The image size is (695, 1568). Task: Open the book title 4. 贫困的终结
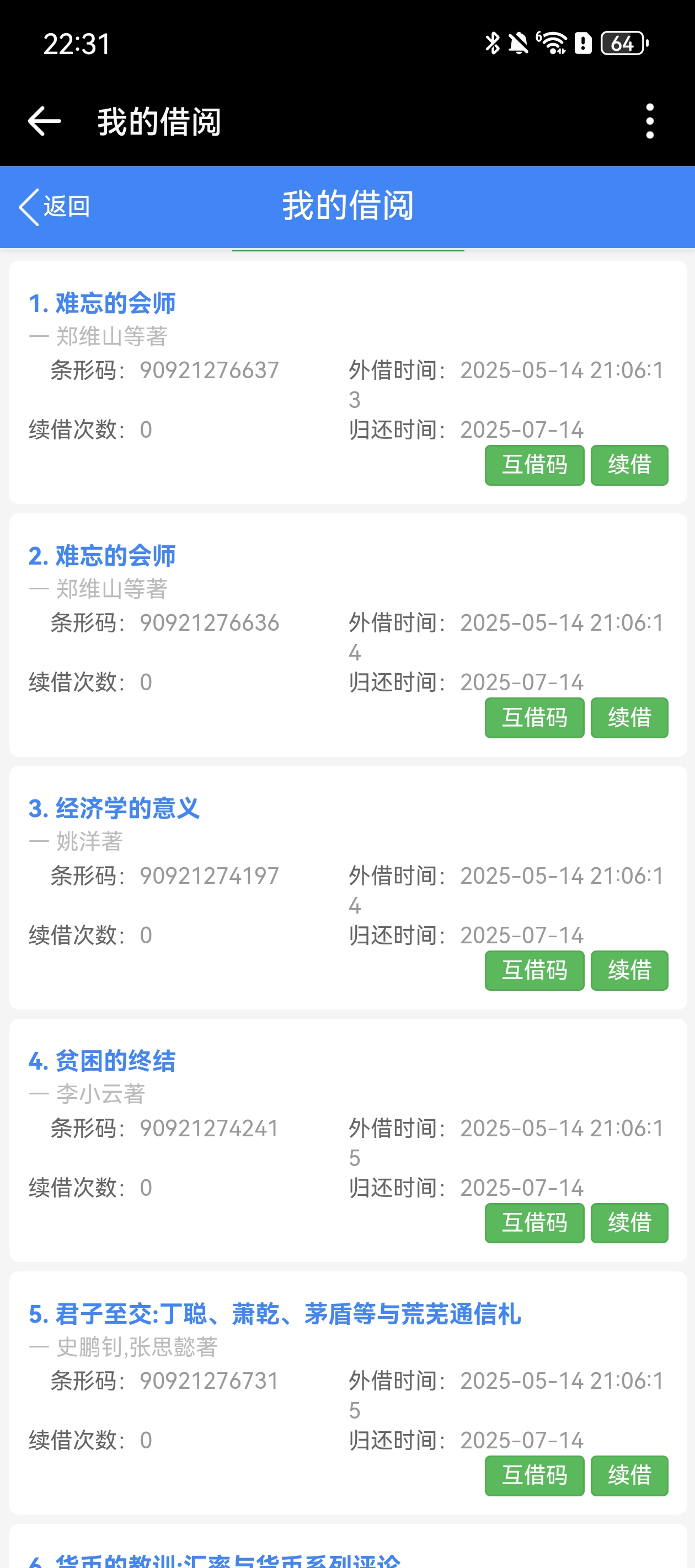tap(103, 1061)
